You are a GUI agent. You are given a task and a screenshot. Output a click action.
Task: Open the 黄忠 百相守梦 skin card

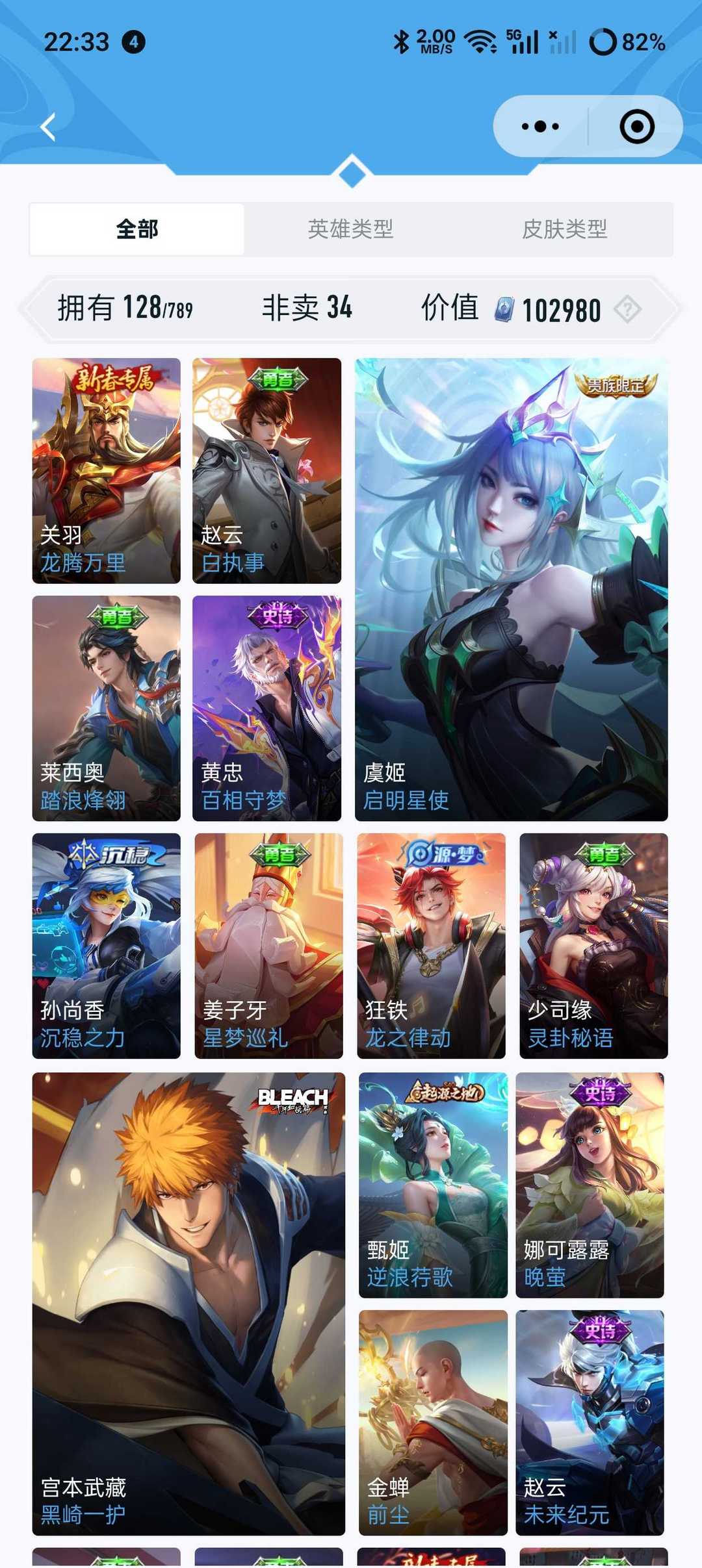click(266, 708)
